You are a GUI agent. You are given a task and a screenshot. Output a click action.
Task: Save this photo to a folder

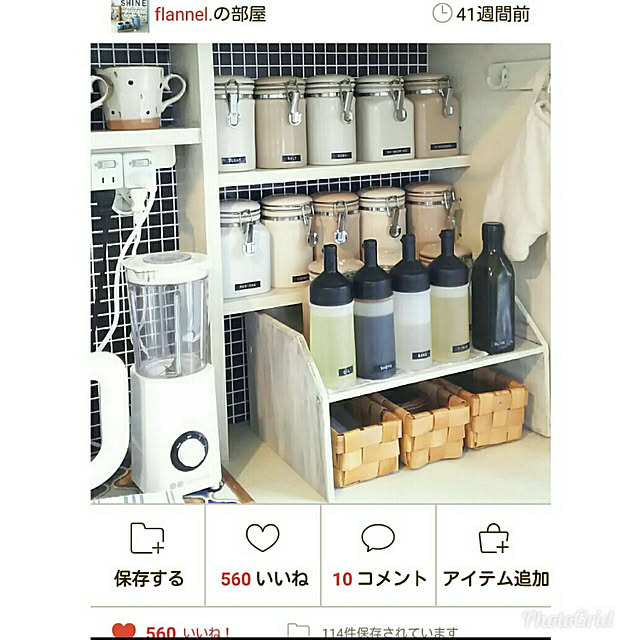pos(148,555)
